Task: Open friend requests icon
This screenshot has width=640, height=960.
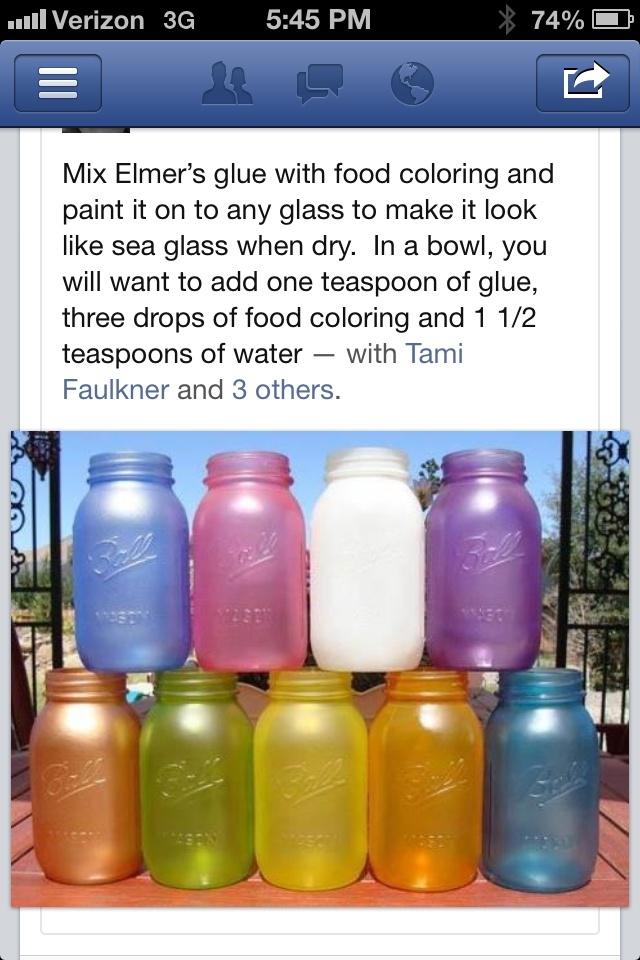Action: tap(228, 84)
